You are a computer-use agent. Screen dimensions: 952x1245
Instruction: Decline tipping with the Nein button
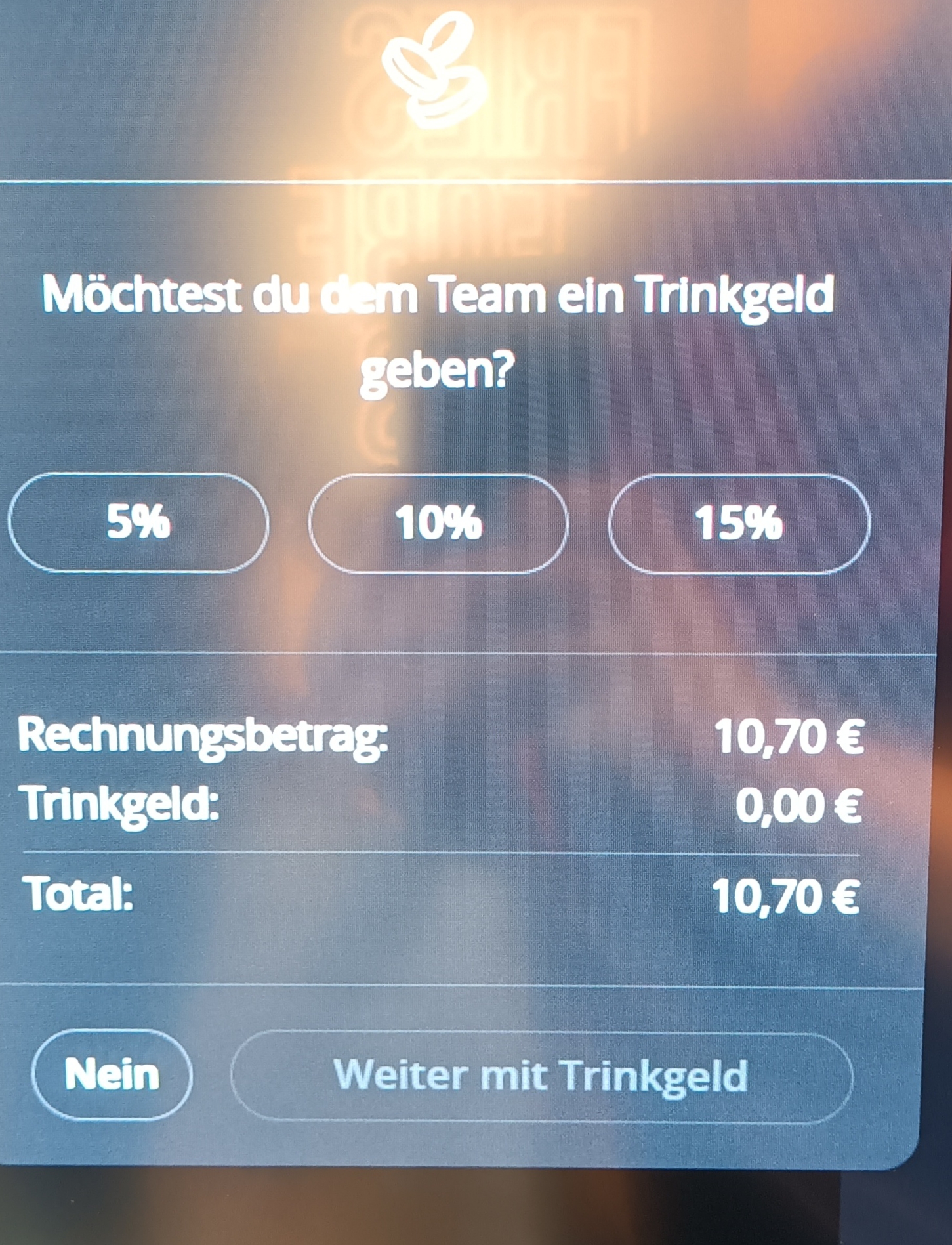point(112,1075)
